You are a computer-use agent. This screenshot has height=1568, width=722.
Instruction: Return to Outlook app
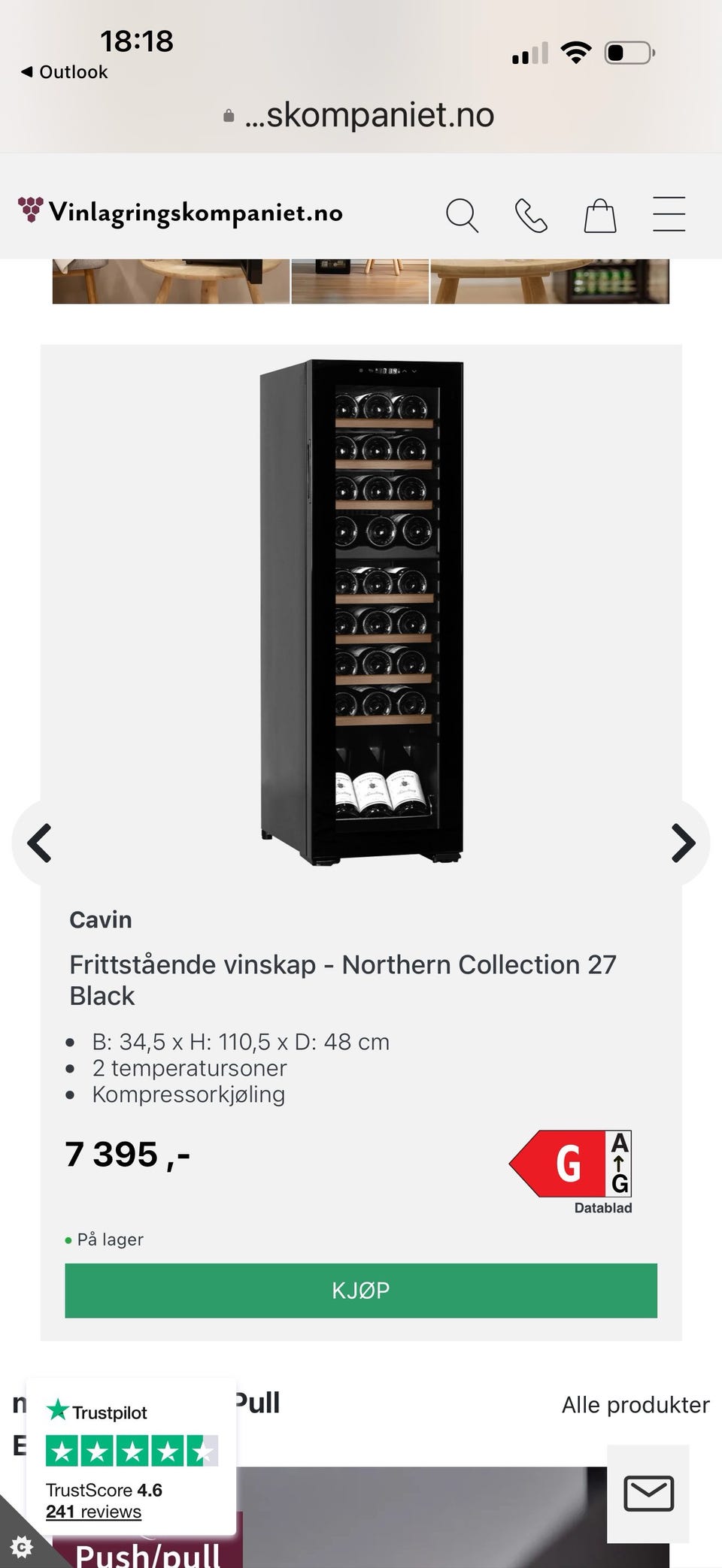point(65,72)
